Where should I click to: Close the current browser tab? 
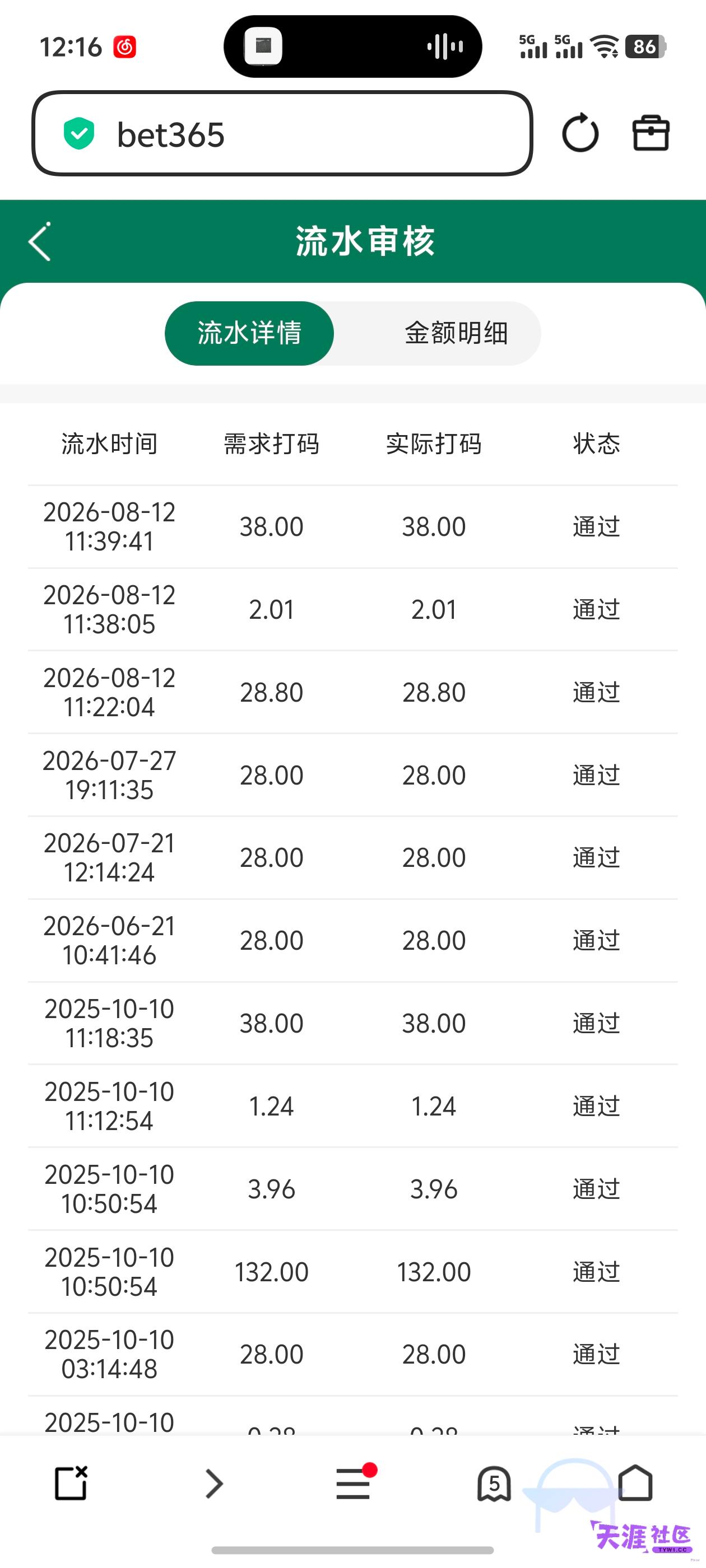(x=71, y=1483)
